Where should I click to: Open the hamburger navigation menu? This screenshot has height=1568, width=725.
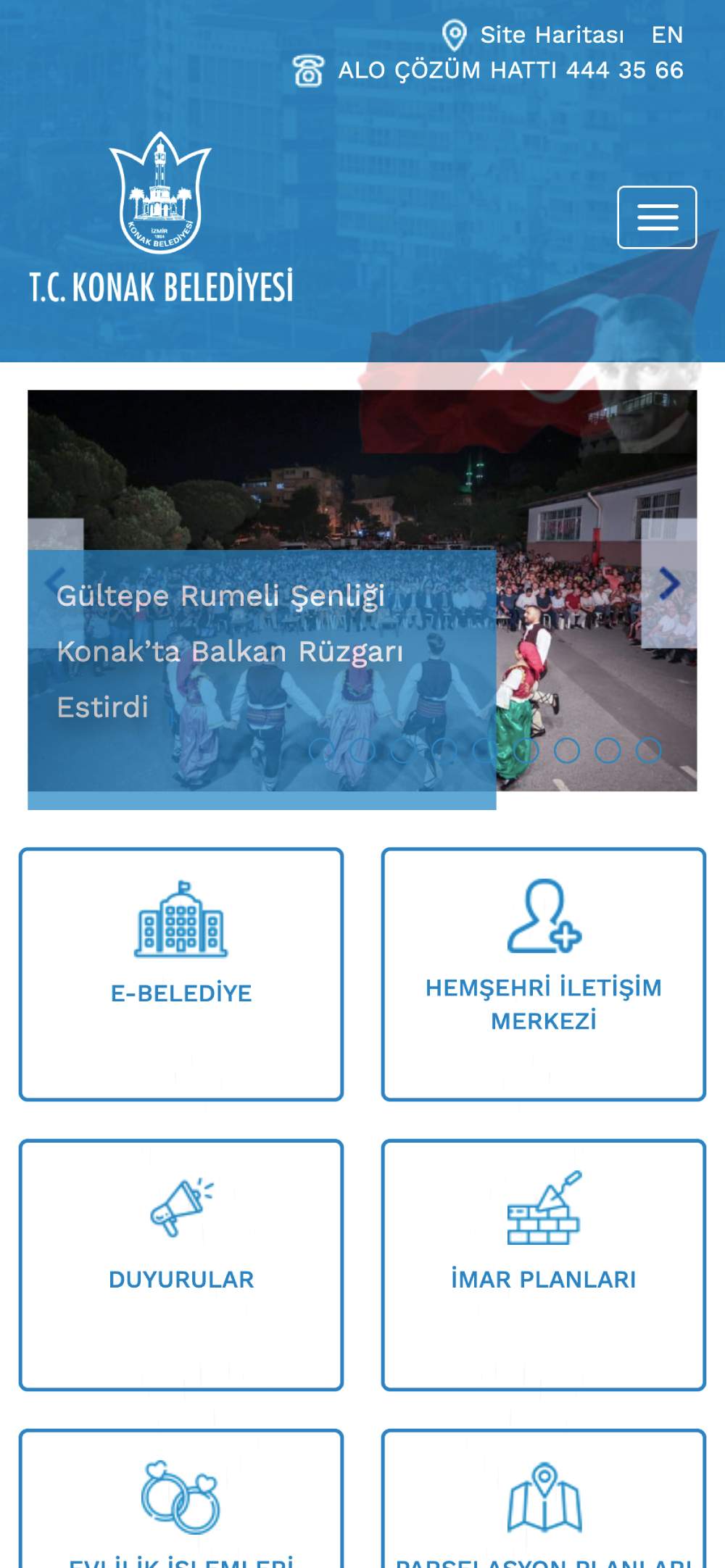coord(657,217)
